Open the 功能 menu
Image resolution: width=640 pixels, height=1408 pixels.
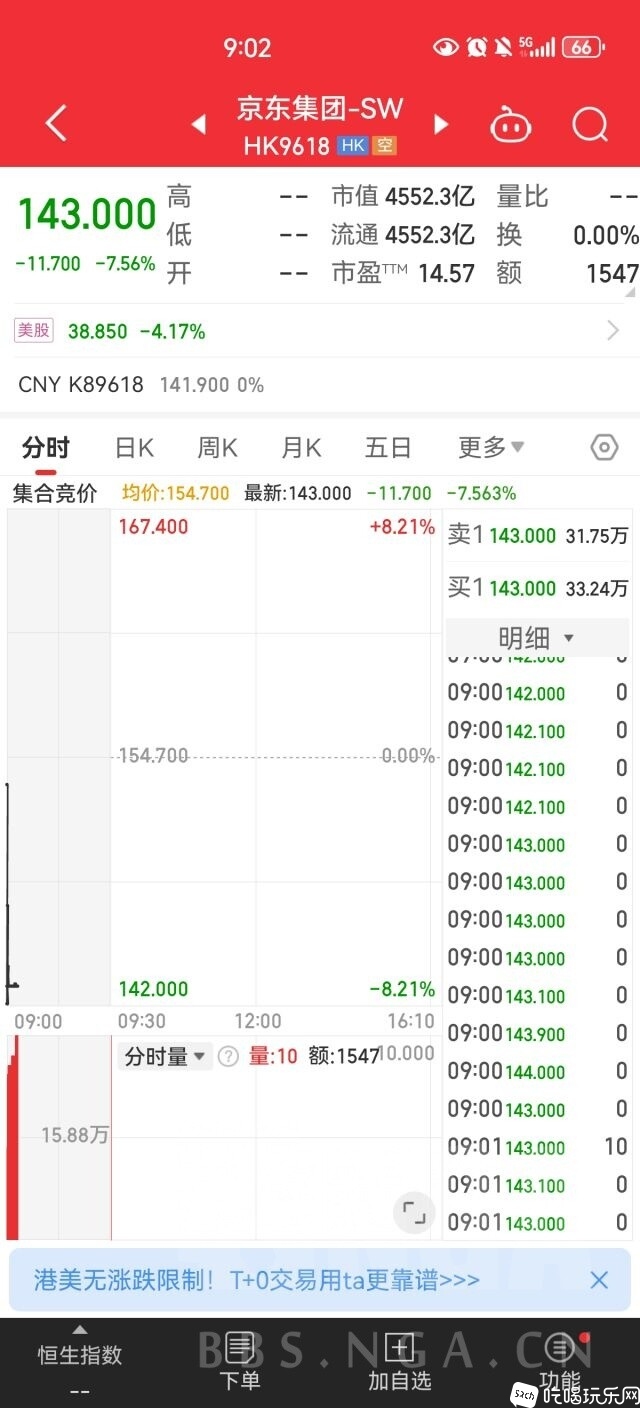coord(559,1362)
